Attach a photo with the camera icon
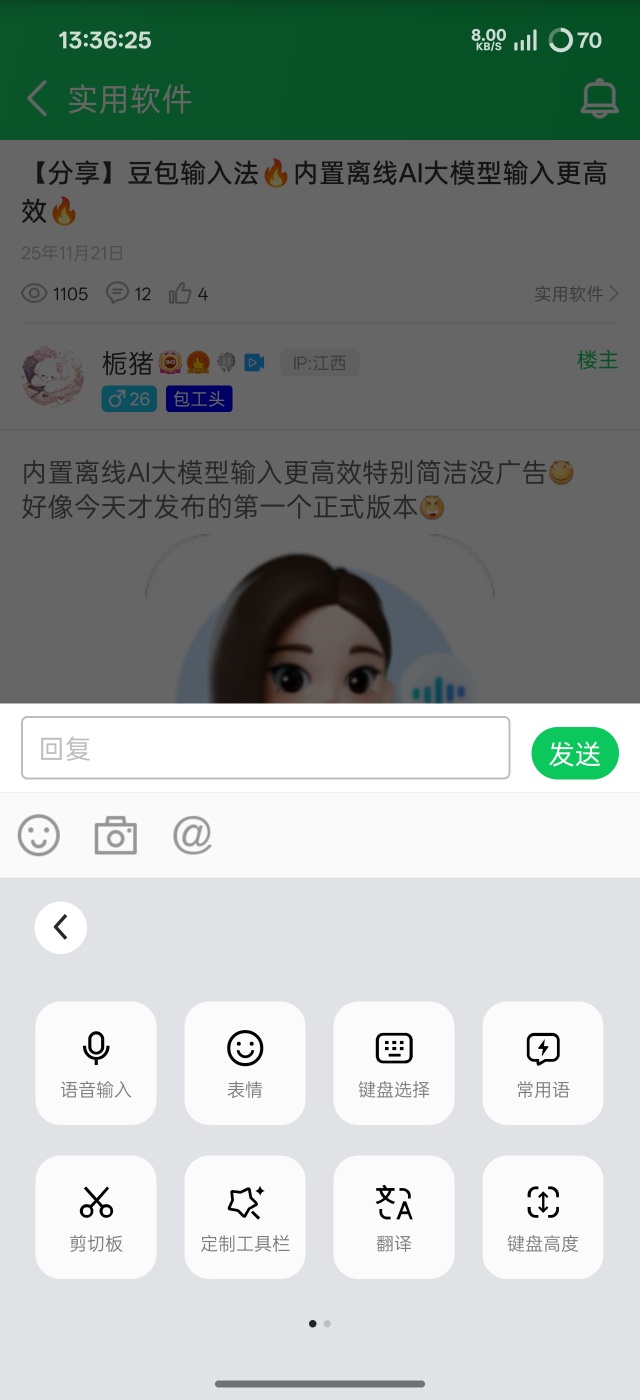640x1400 pixels. pyautogui.click(x=115, y=835)
